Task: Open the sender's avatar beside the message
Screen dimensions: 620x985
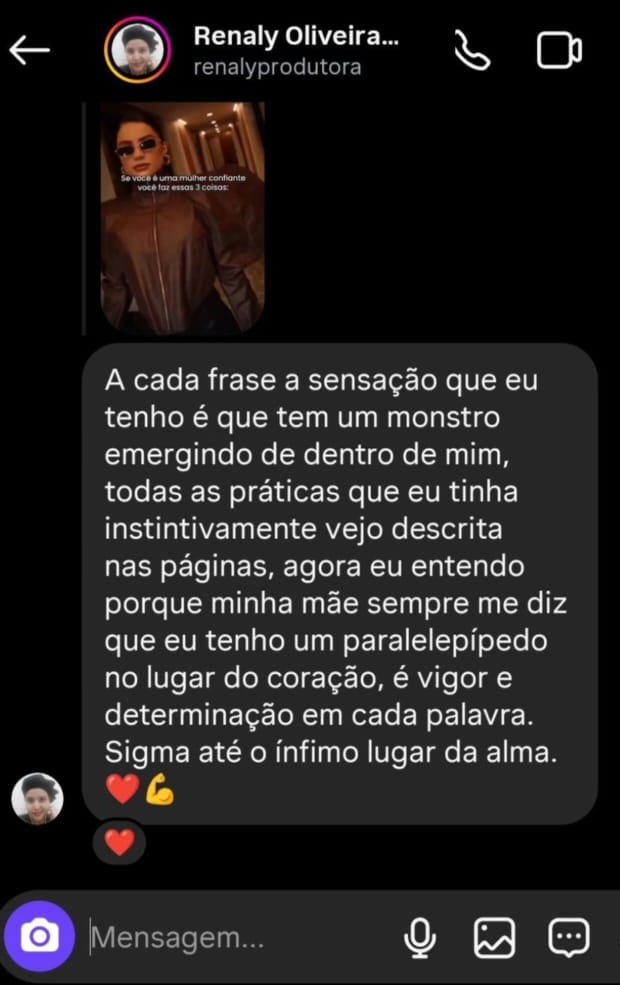Action: [37, 798]
